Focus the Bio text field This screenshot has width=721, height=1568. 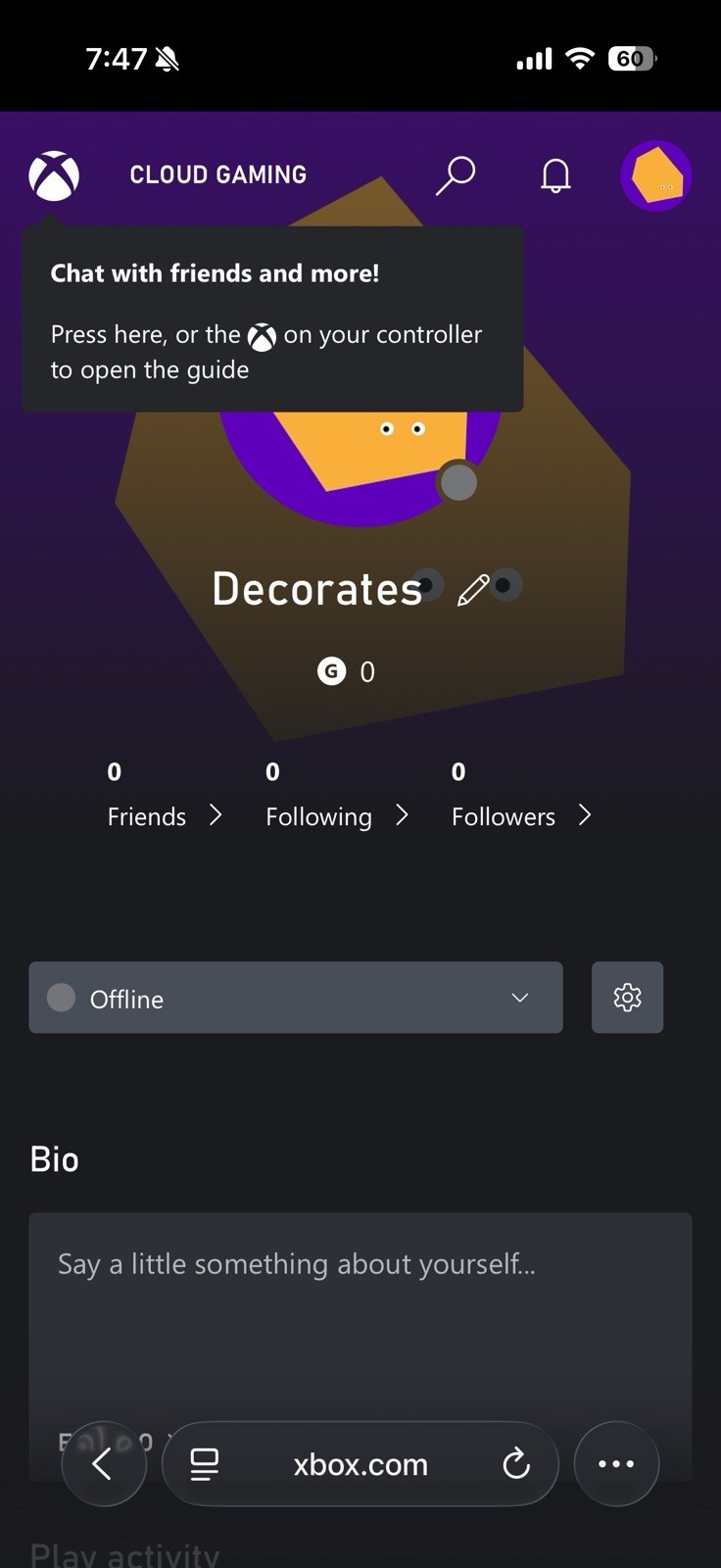pos(360,1303)
